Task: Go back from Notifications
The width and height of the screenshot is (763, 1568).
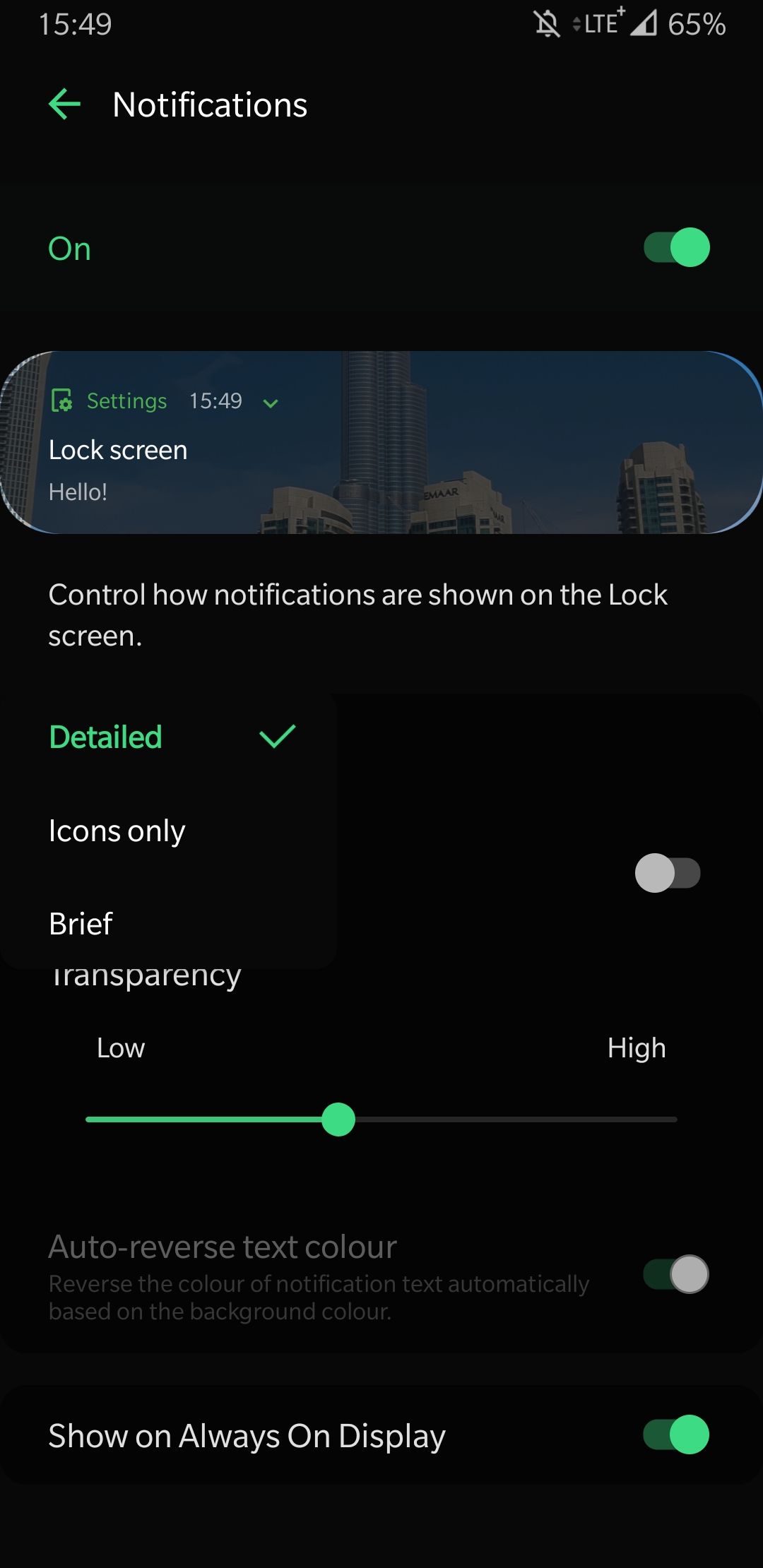Action: pos(64,105)
